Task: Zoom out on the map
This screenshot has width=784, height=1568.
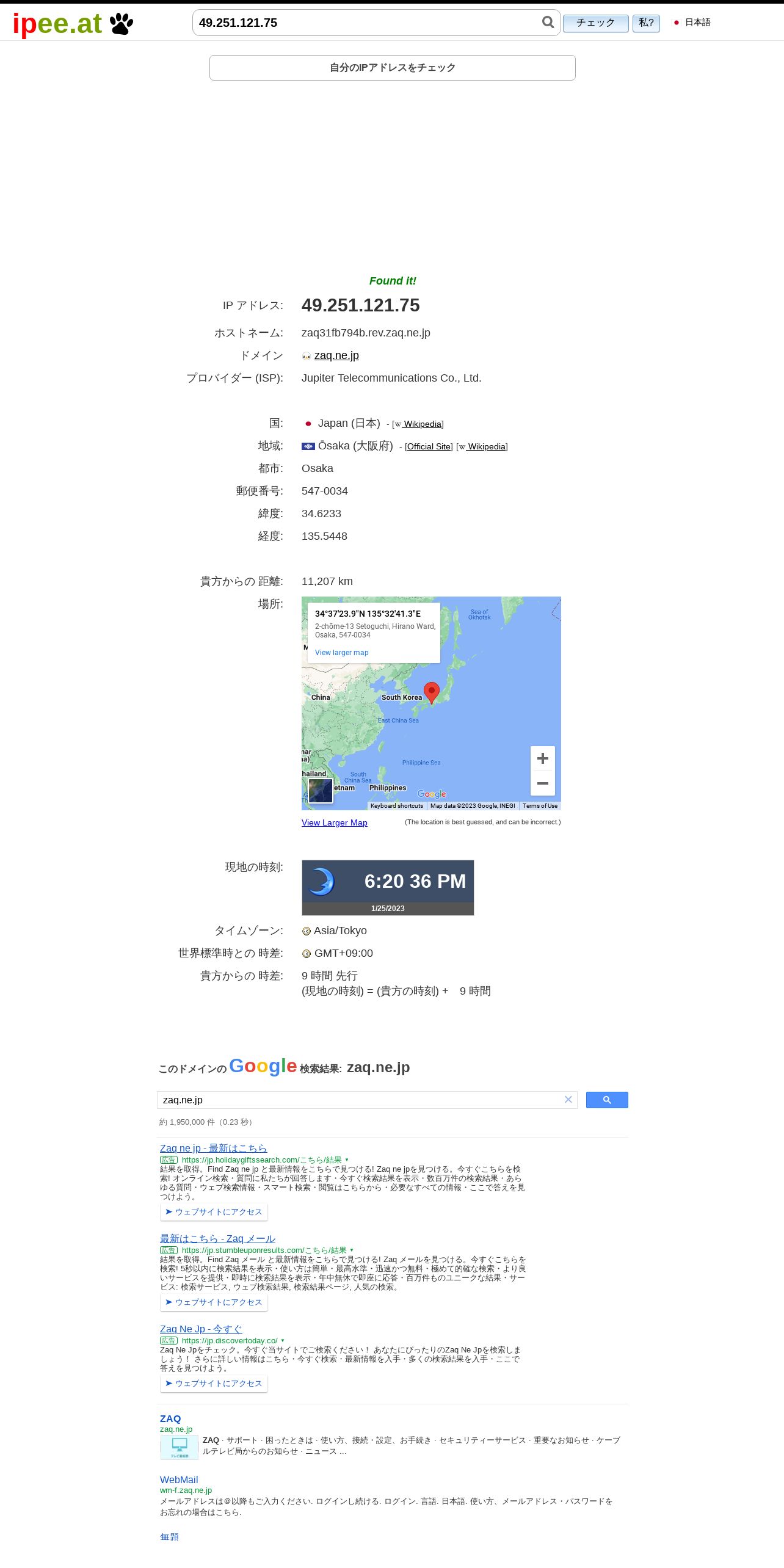Action: point(543,783)
